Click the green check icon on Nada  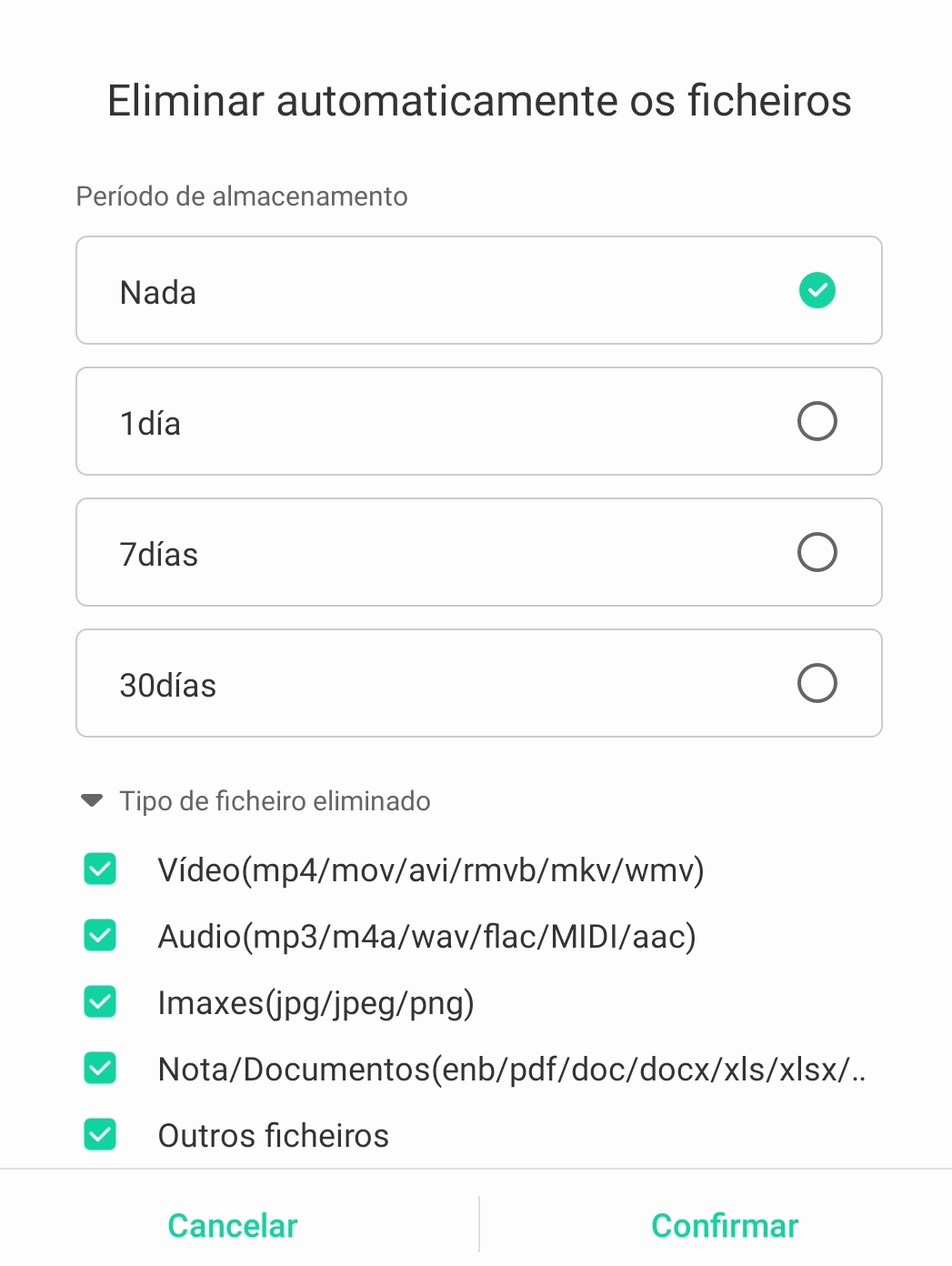[x=817, y=290]
